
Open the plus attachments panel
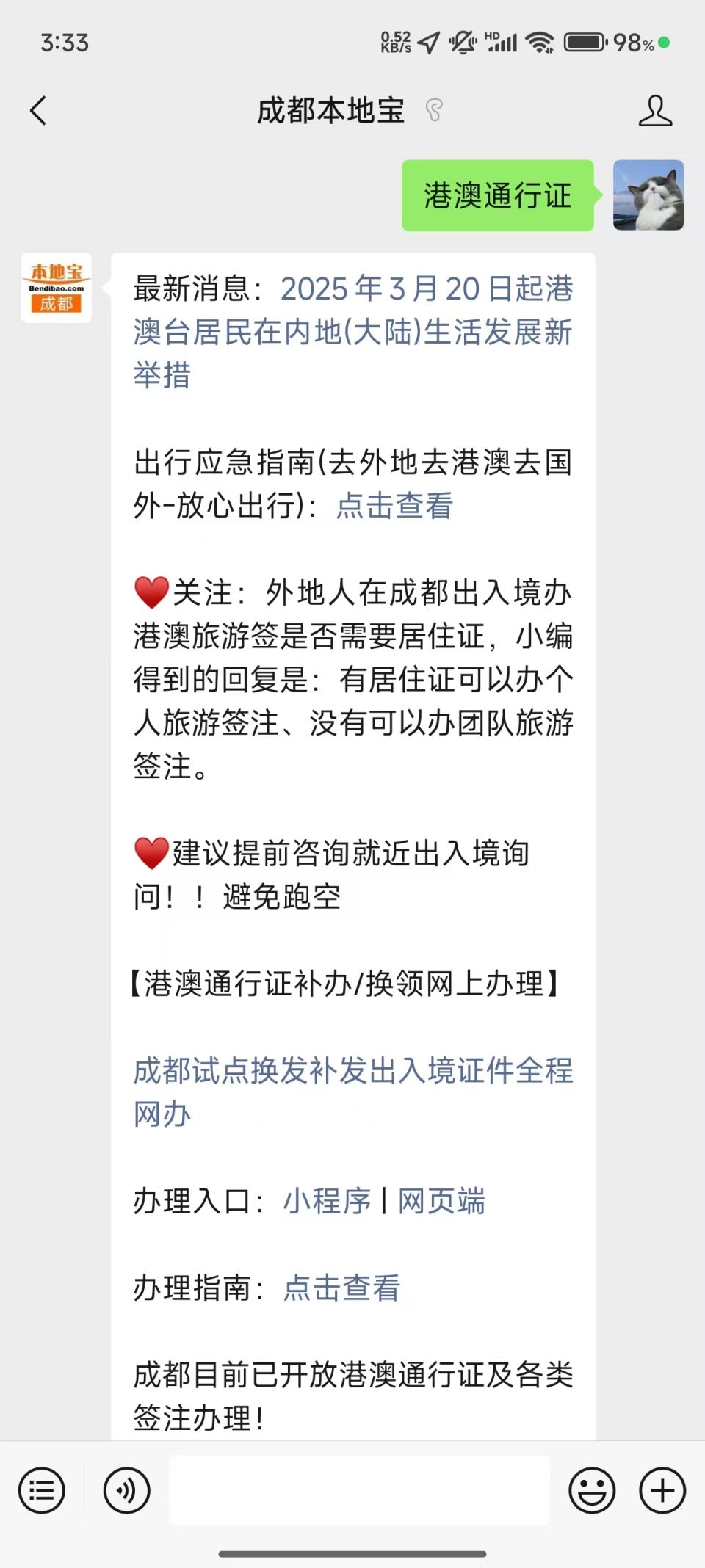coord(662,1490)
